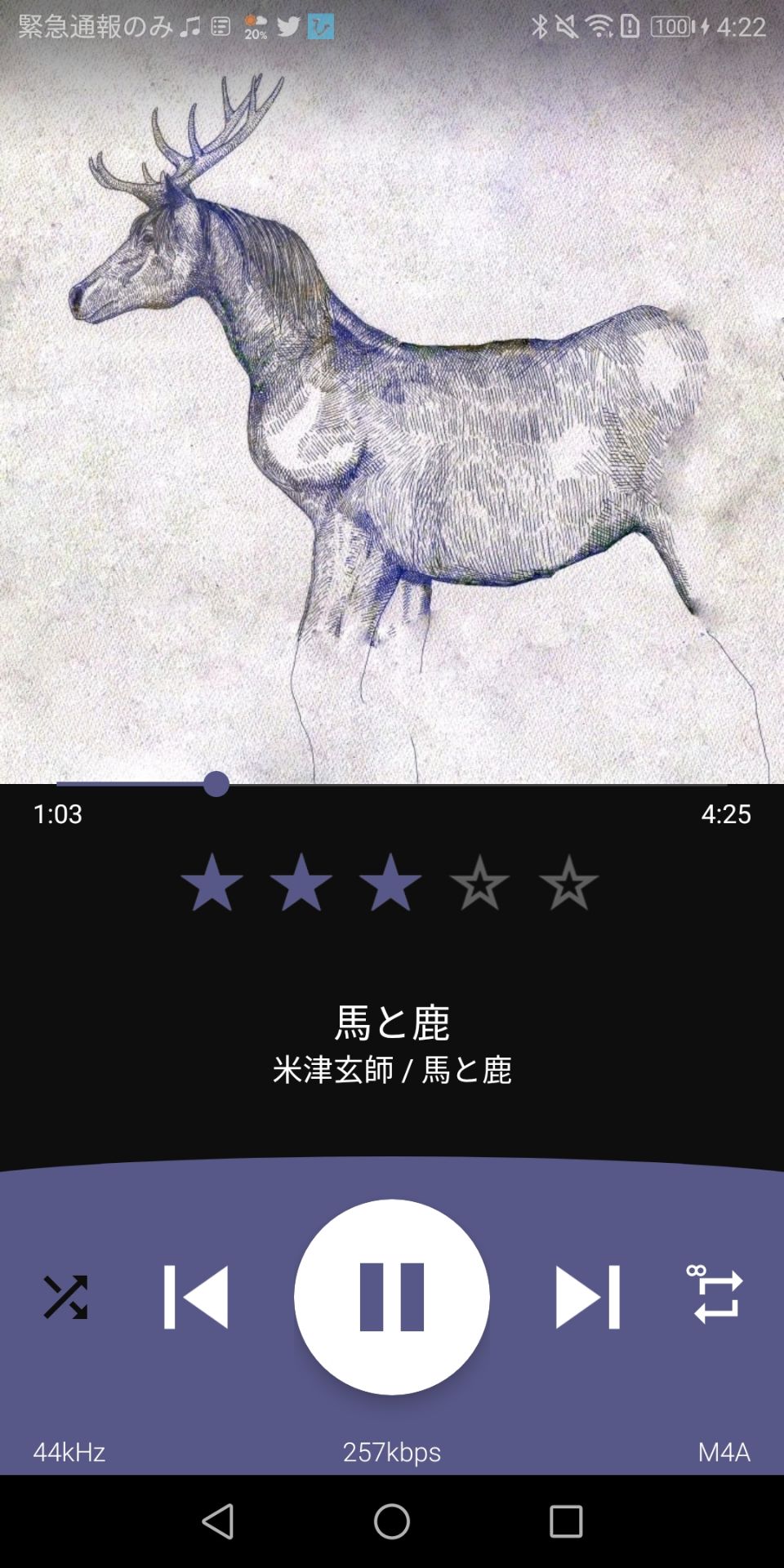Set rating to three stars
This screenshot has height=1568, width=784.
click(x=390, y=882)
